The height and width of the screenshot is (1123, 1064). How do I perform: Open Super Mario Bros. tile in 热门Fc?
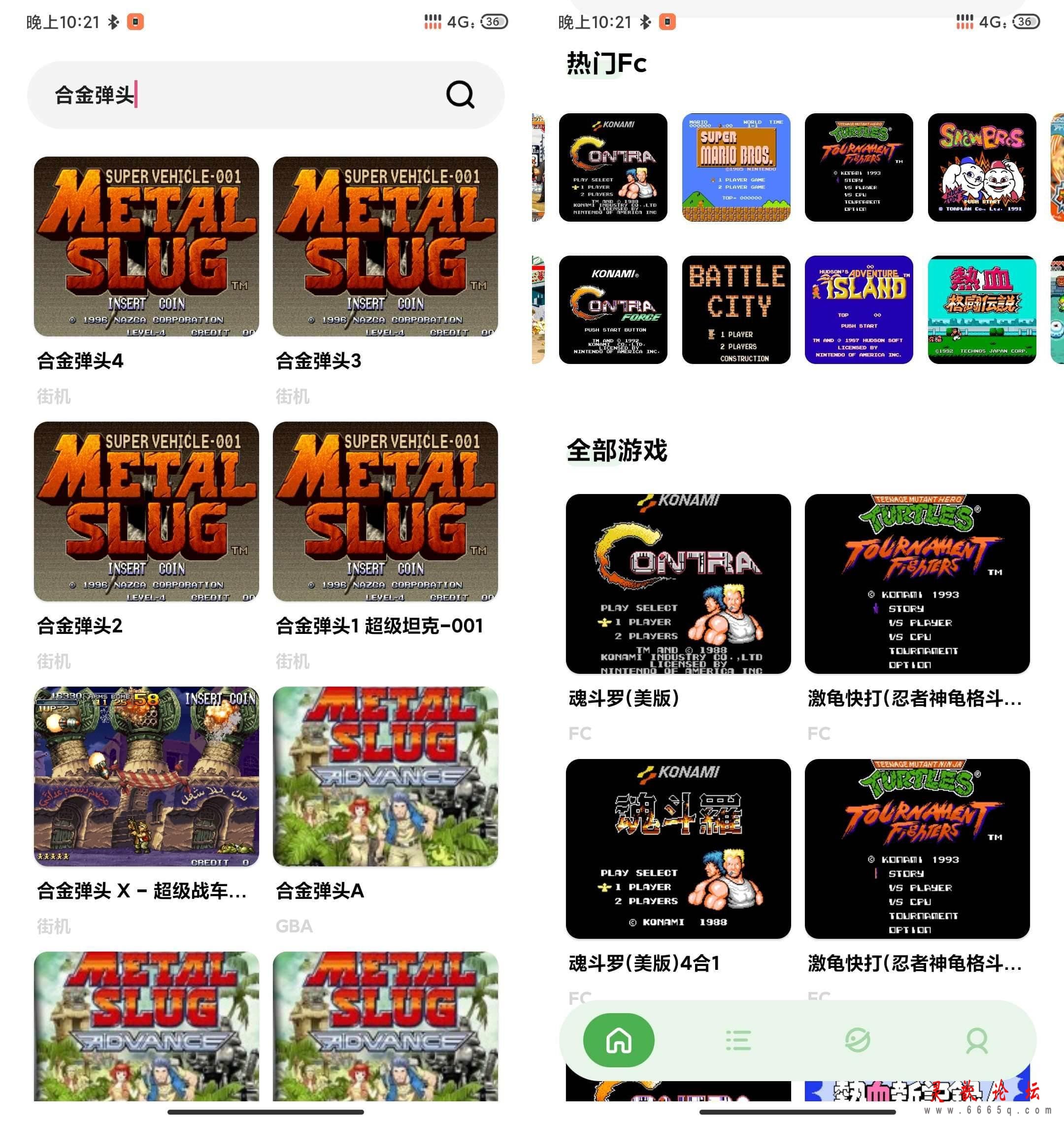[x=735, y=167]
